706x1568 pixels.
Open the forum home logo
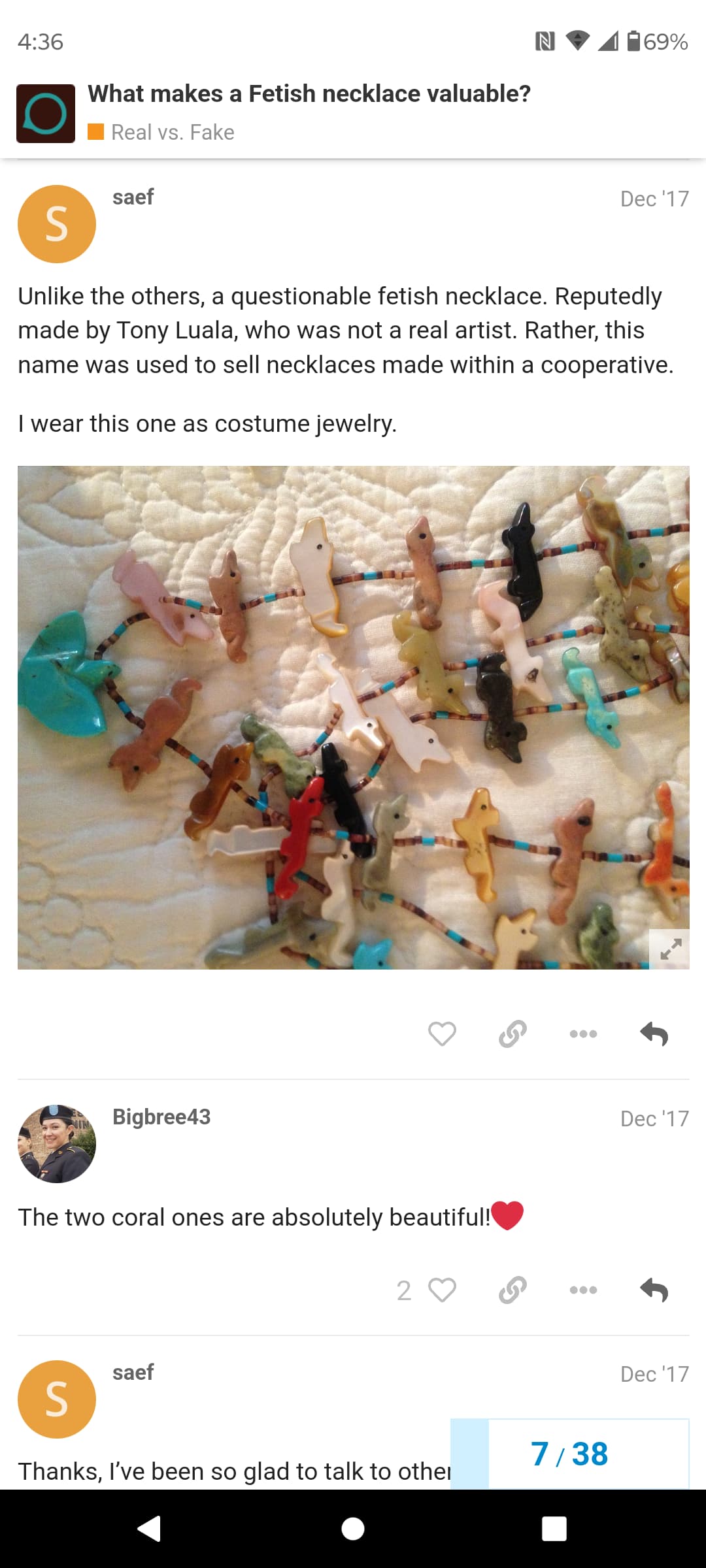pyautogui.click(x=46, y=114)
